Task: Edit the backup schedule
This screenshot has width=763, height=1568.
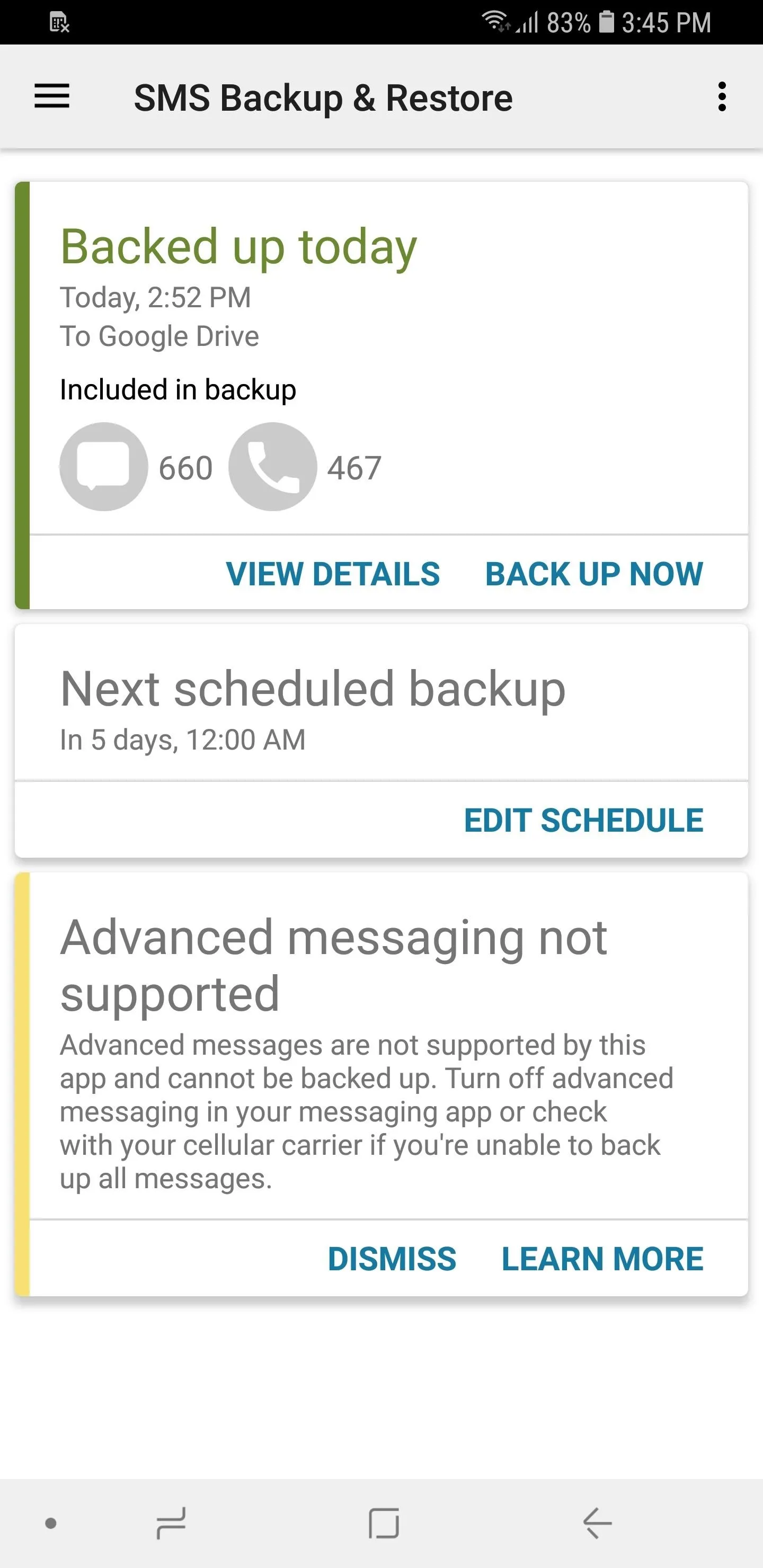Action: pyautogui.click(x=583, y=821)
